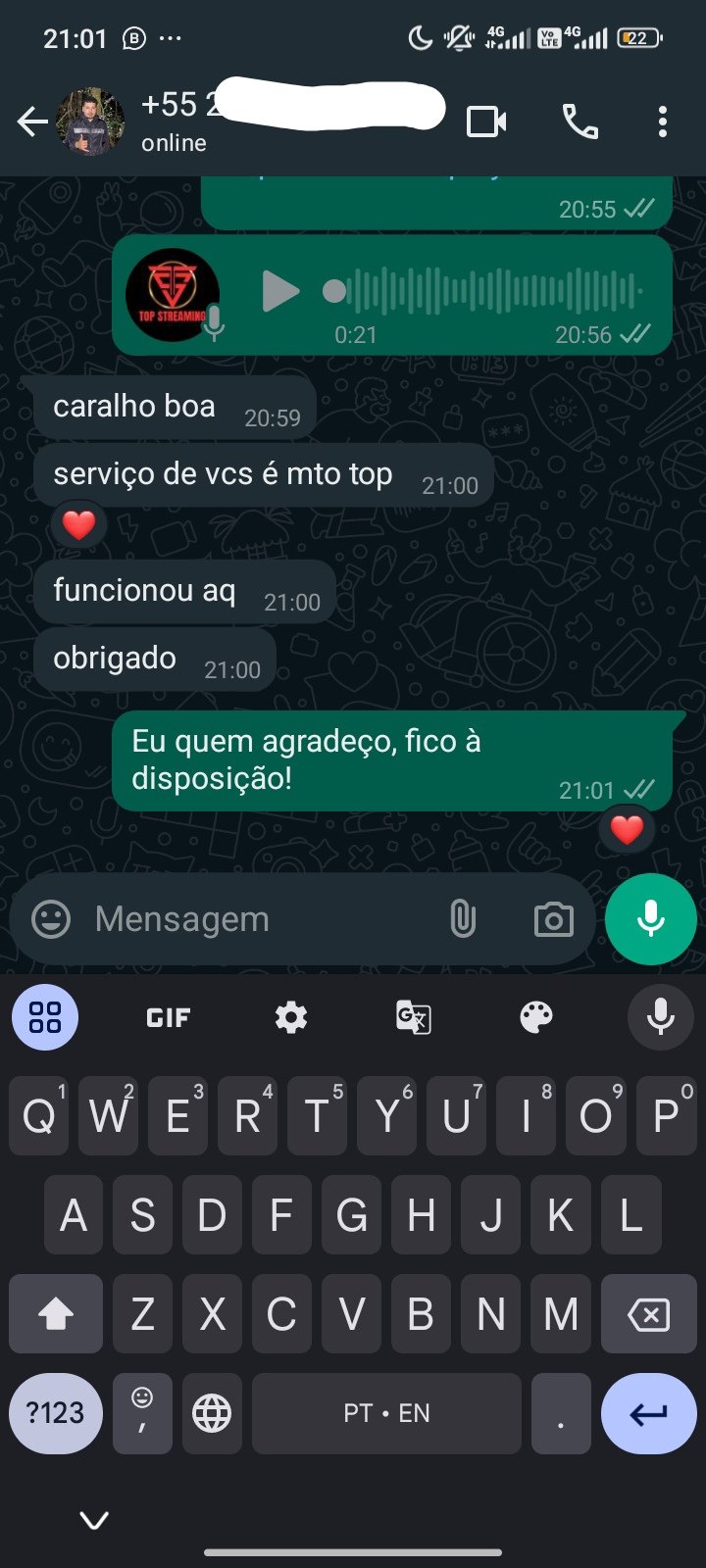Play the 0:21 voice message
The height and width of the screenshot is (1568, 706).
279,291
